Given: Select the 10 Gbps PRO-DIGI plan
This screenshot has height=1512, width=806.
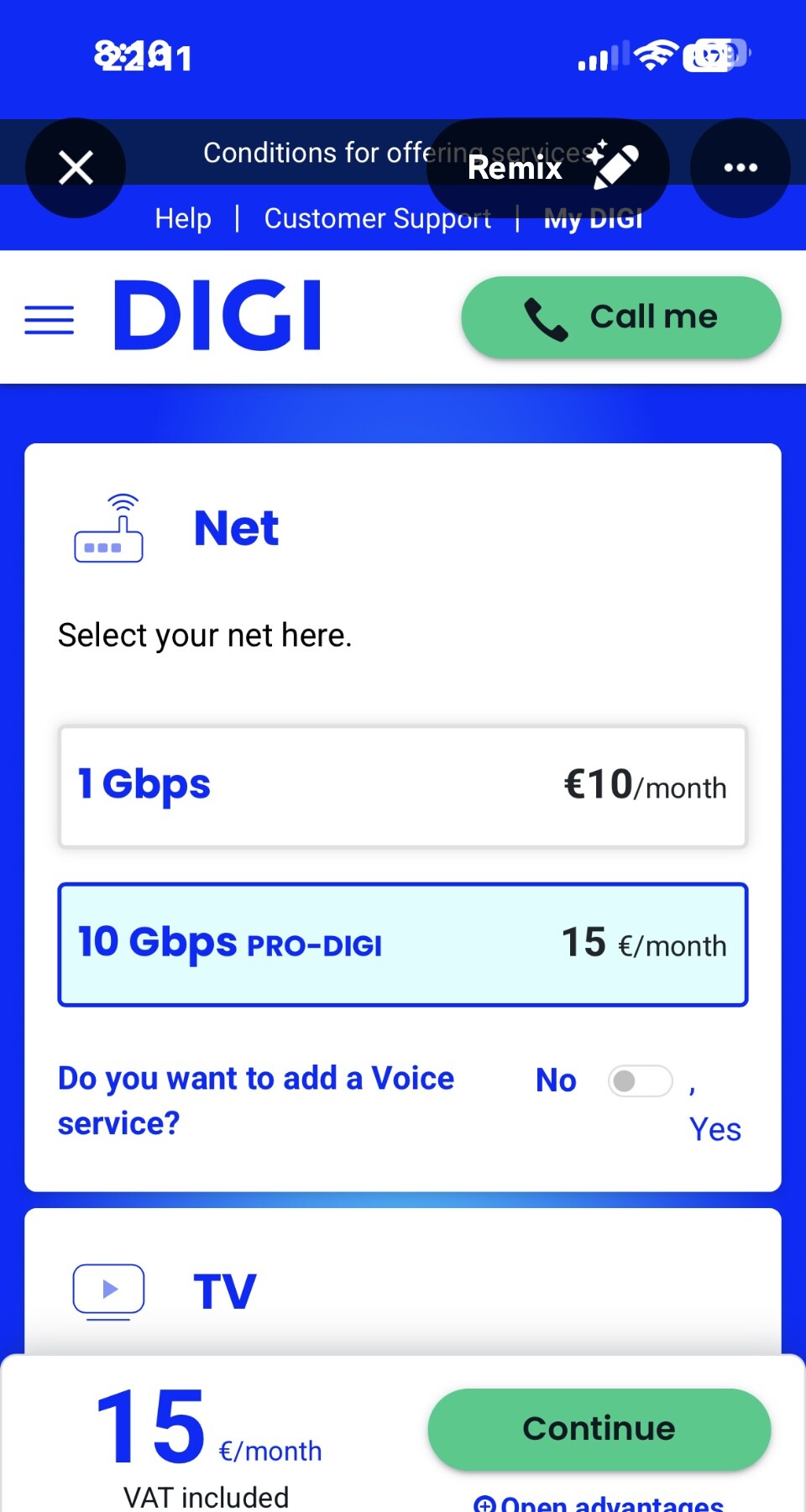Looking at the screenshot, I should pyautogui.click(x=403, y=944).
